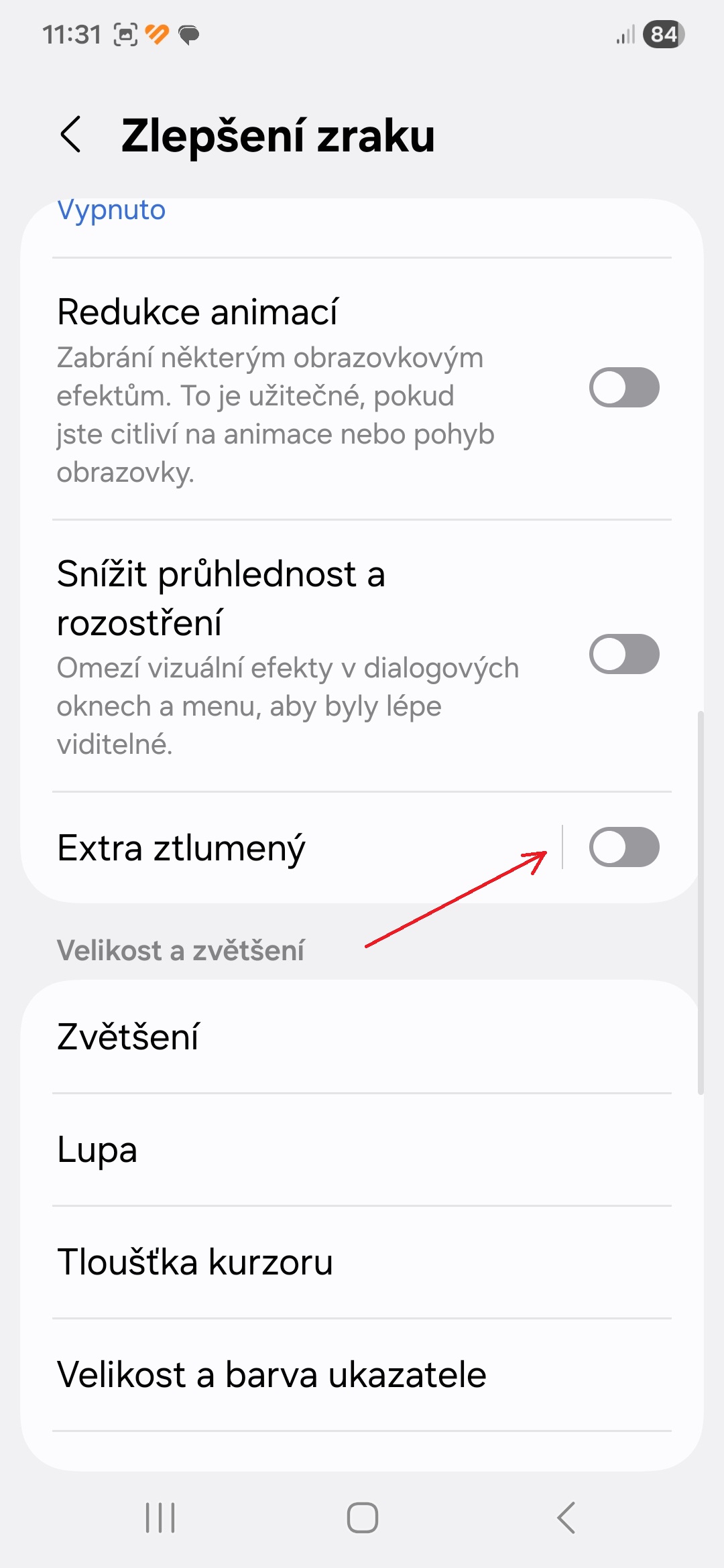The image size is (724, 1568).
Task: Tap the system home button
Action: pos(362,1518)
